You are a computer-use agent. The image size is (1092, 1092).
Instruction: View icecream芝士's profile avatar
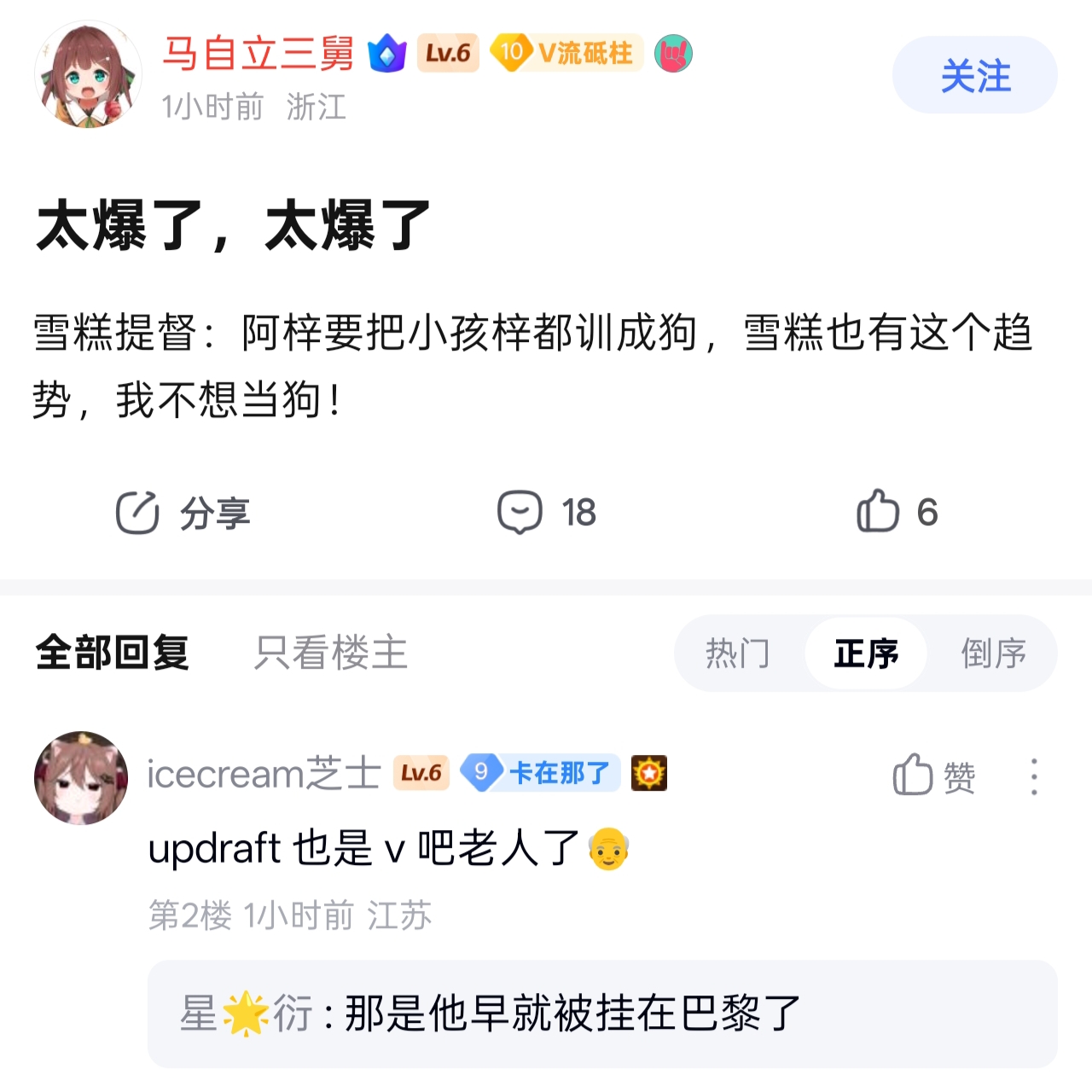tap(81, 778)
